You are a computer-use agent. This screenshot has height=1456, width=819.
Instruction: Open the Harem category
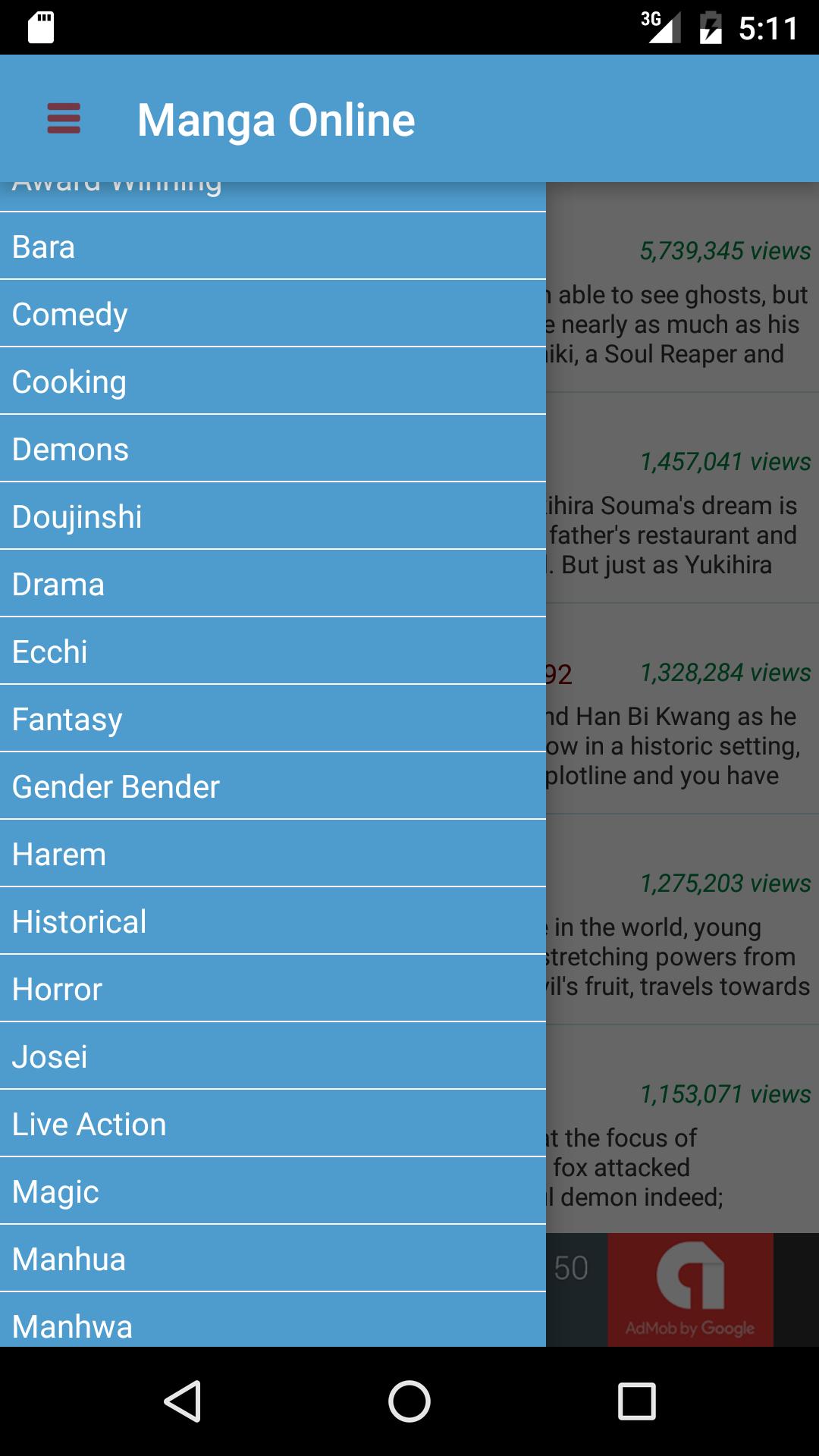[x=273, y=853]
